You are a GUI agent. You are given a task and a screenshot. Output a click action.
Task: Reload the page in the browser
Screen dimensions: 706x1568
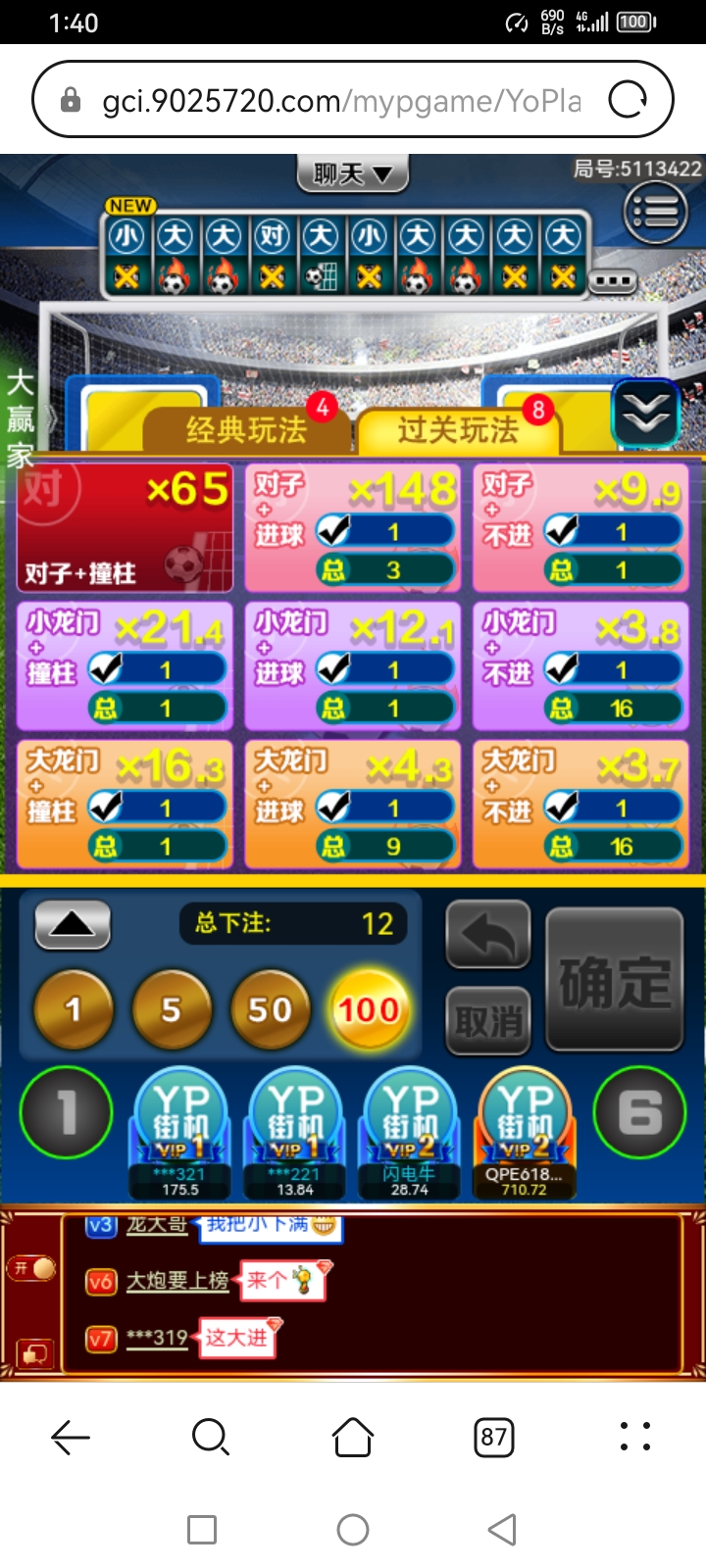[628, 100]
